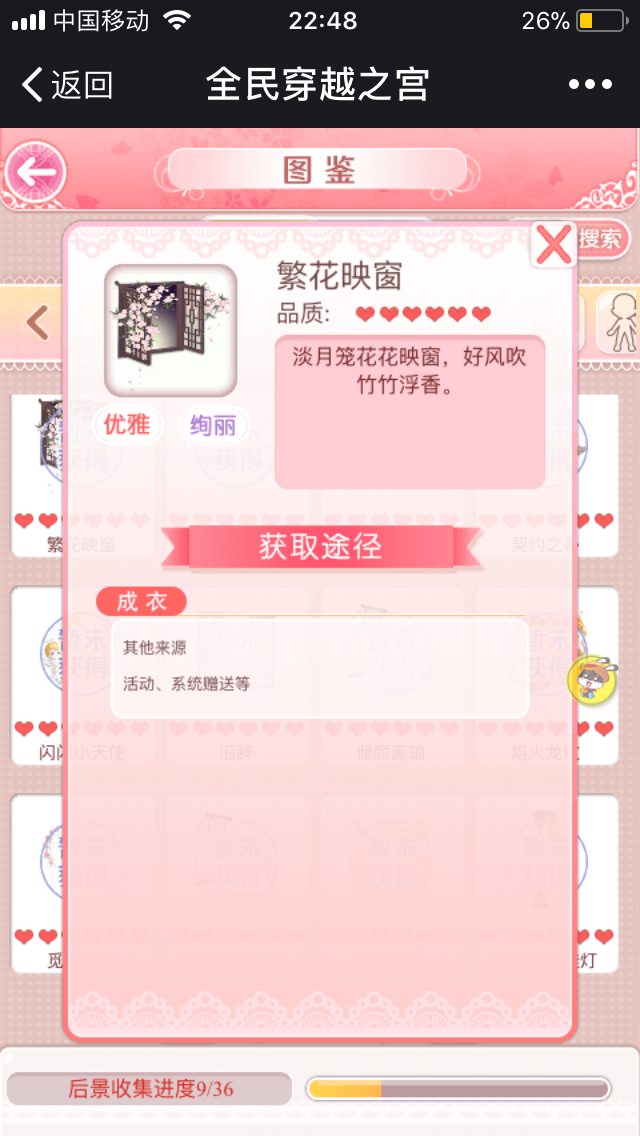Close the 繁花映窗 detail popup
This screenshot has width=640, height=1136.
[553, 244]
